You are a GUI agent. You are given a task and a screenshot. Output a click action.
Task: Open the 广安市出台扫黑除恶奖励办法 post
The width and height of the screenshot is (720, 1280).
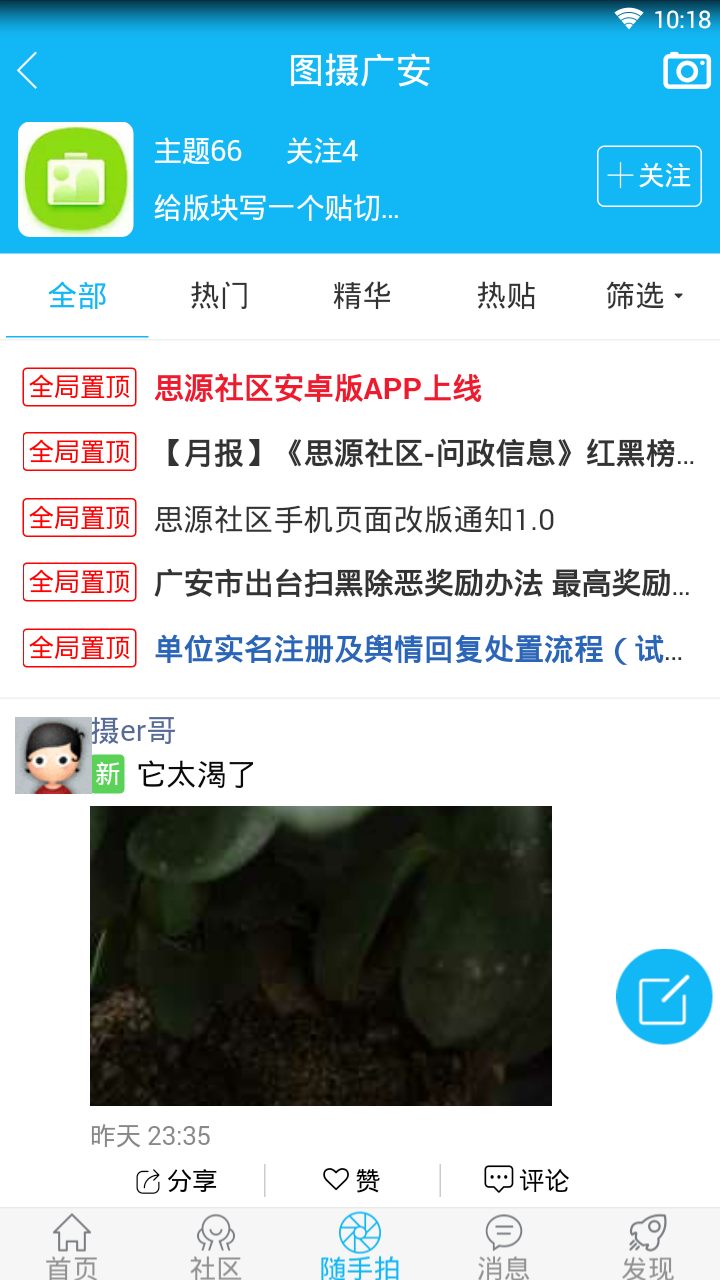423,583
